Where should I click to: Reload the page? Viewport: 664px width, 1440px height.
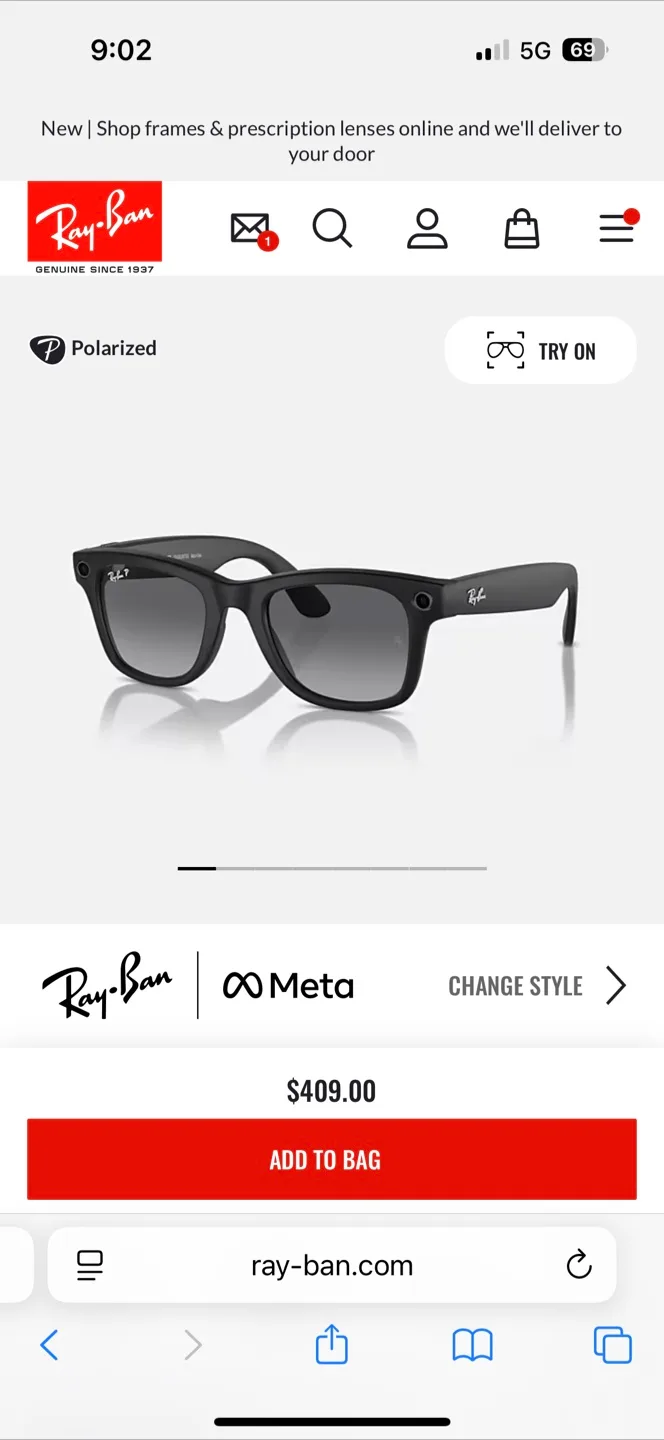pos(579,1266)
